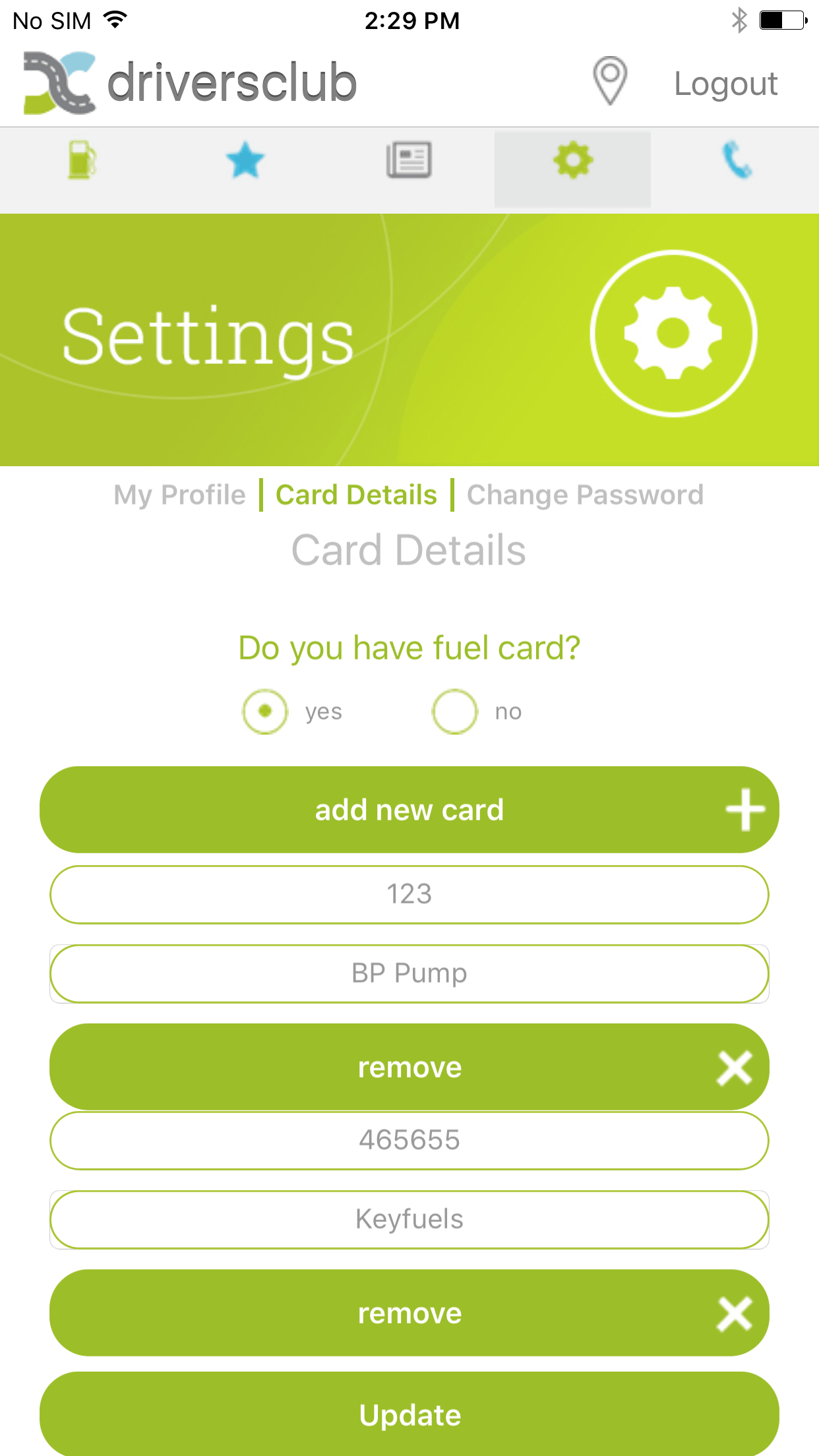This screenshot has height=1456, width=819.
Task: Log out of the account
Action: tap(725, 84)
